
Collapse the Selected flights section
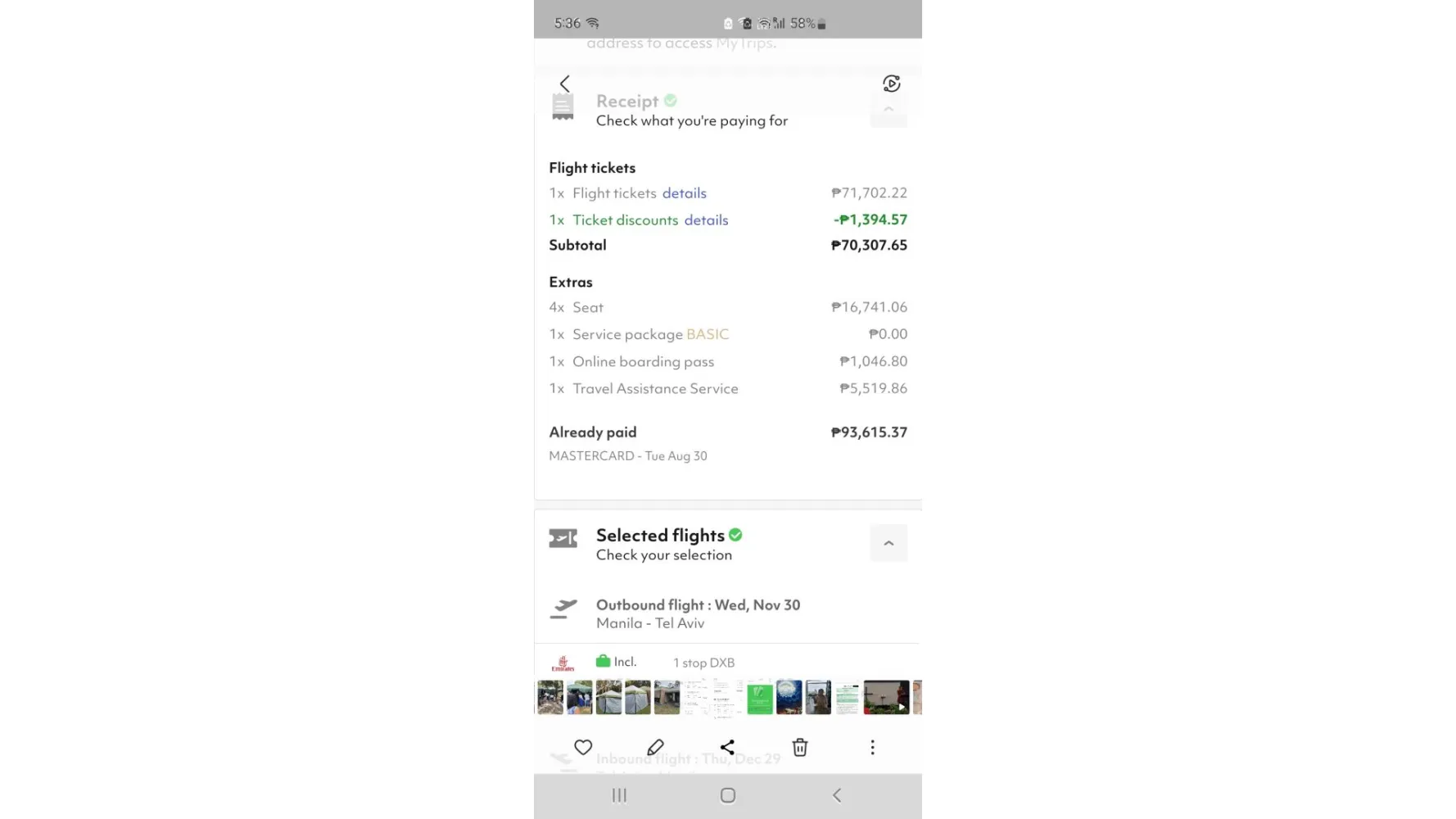[x=888, y=543]
